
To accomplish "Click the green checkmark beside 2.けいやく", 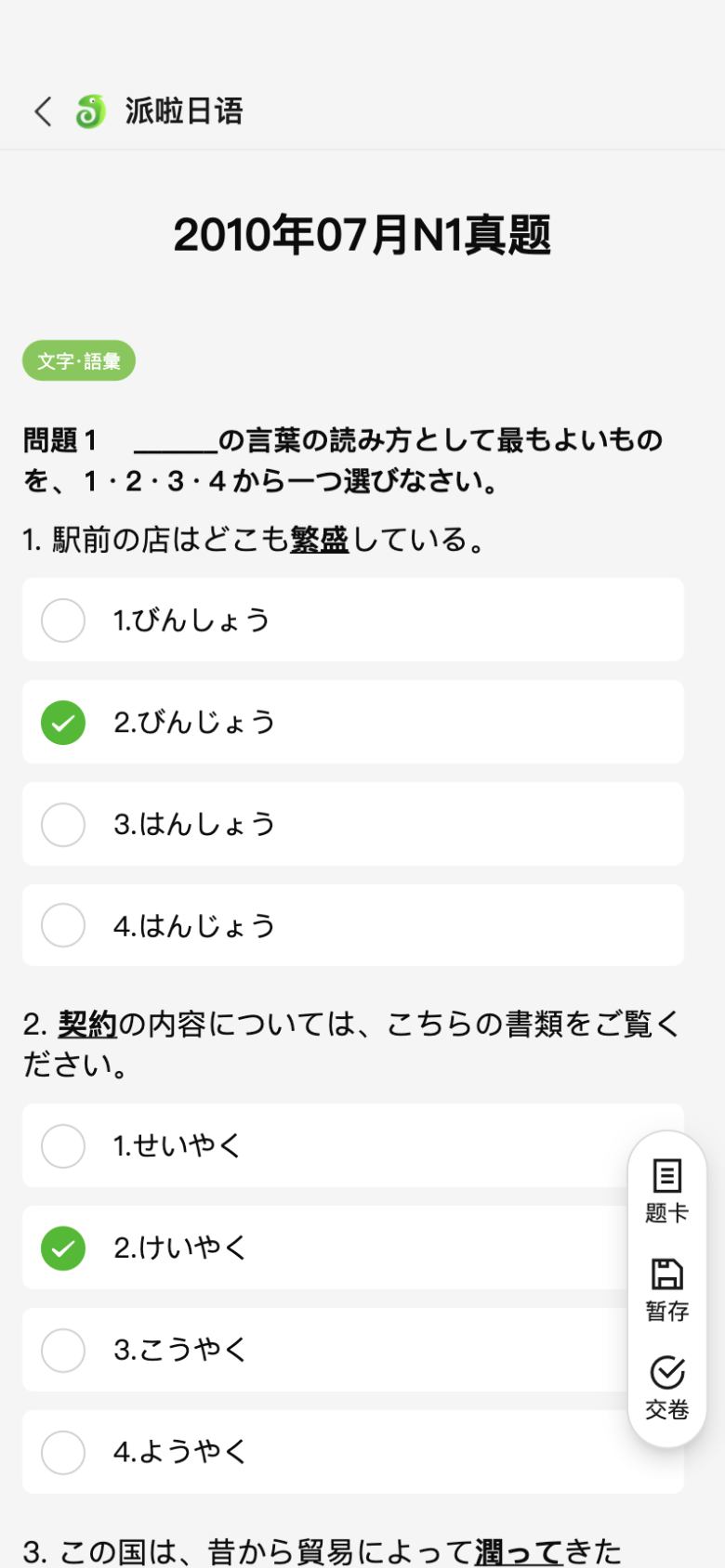I will pyautogui.click(x=62, y=1248).
